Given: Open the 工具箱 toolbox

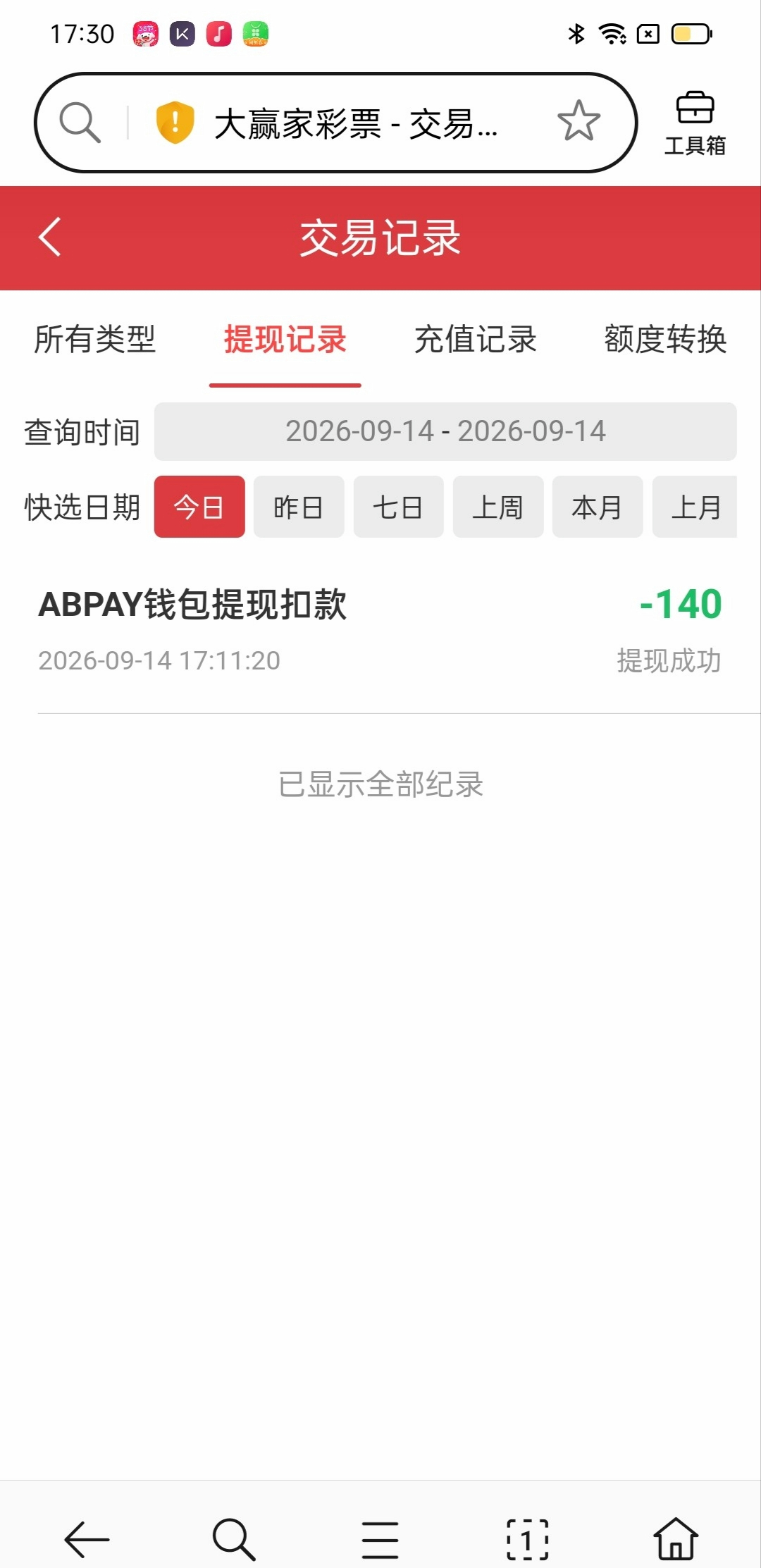Looking at the screenshot, I should [695, 123].
